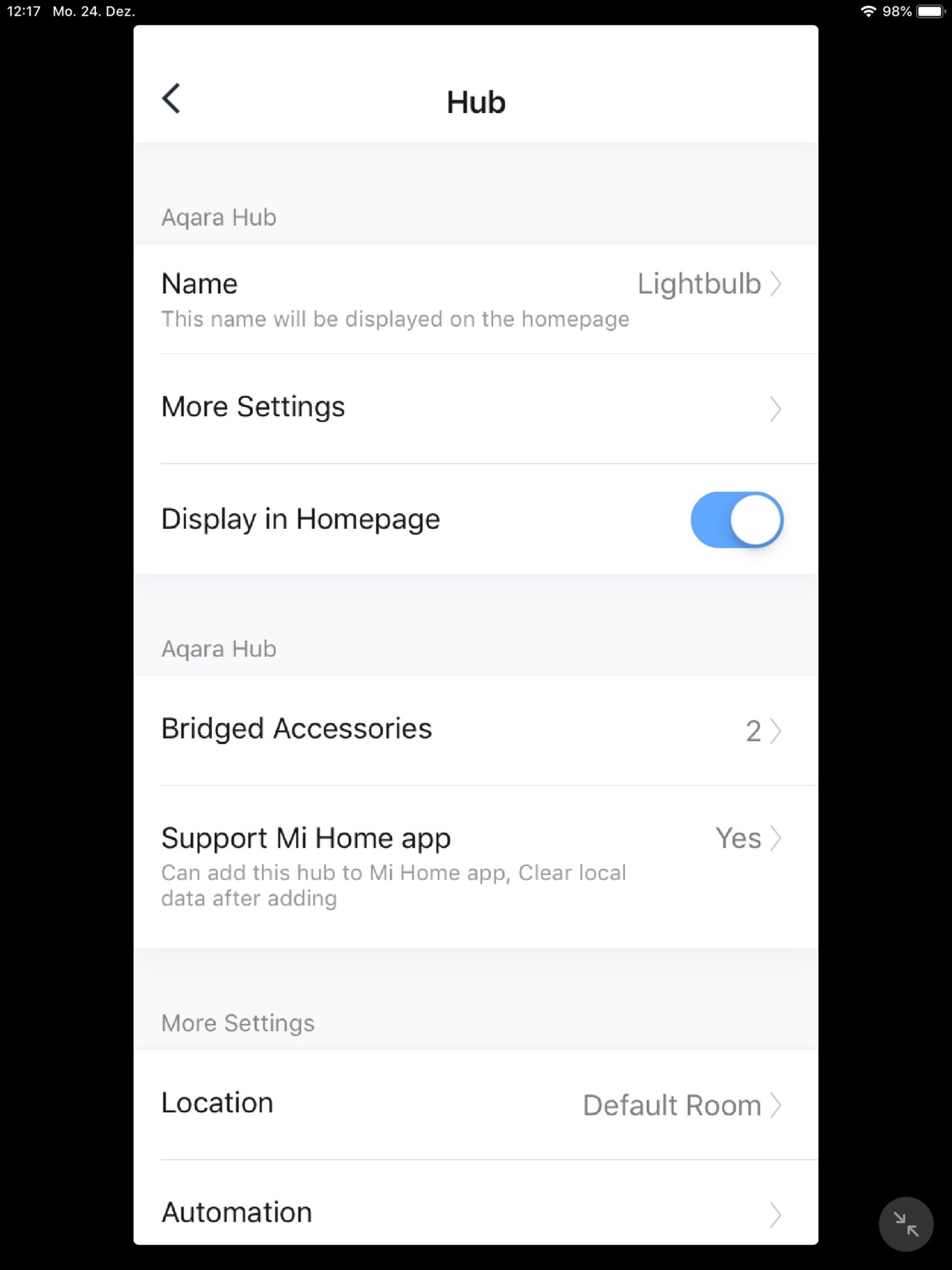This screenshot has height=1270, width=952.
Task: Open the Automation row
Action: coord(475,1211)
